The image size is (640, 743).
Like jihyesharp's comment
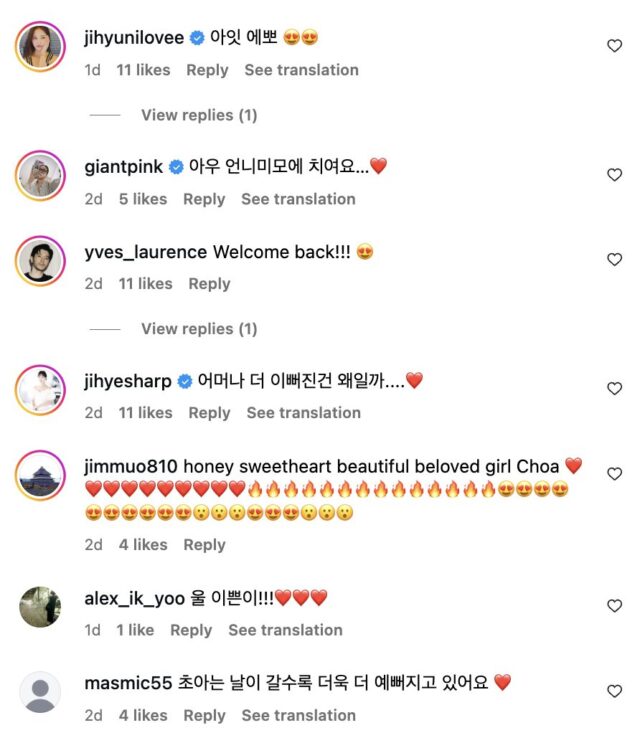click(615, 389)
